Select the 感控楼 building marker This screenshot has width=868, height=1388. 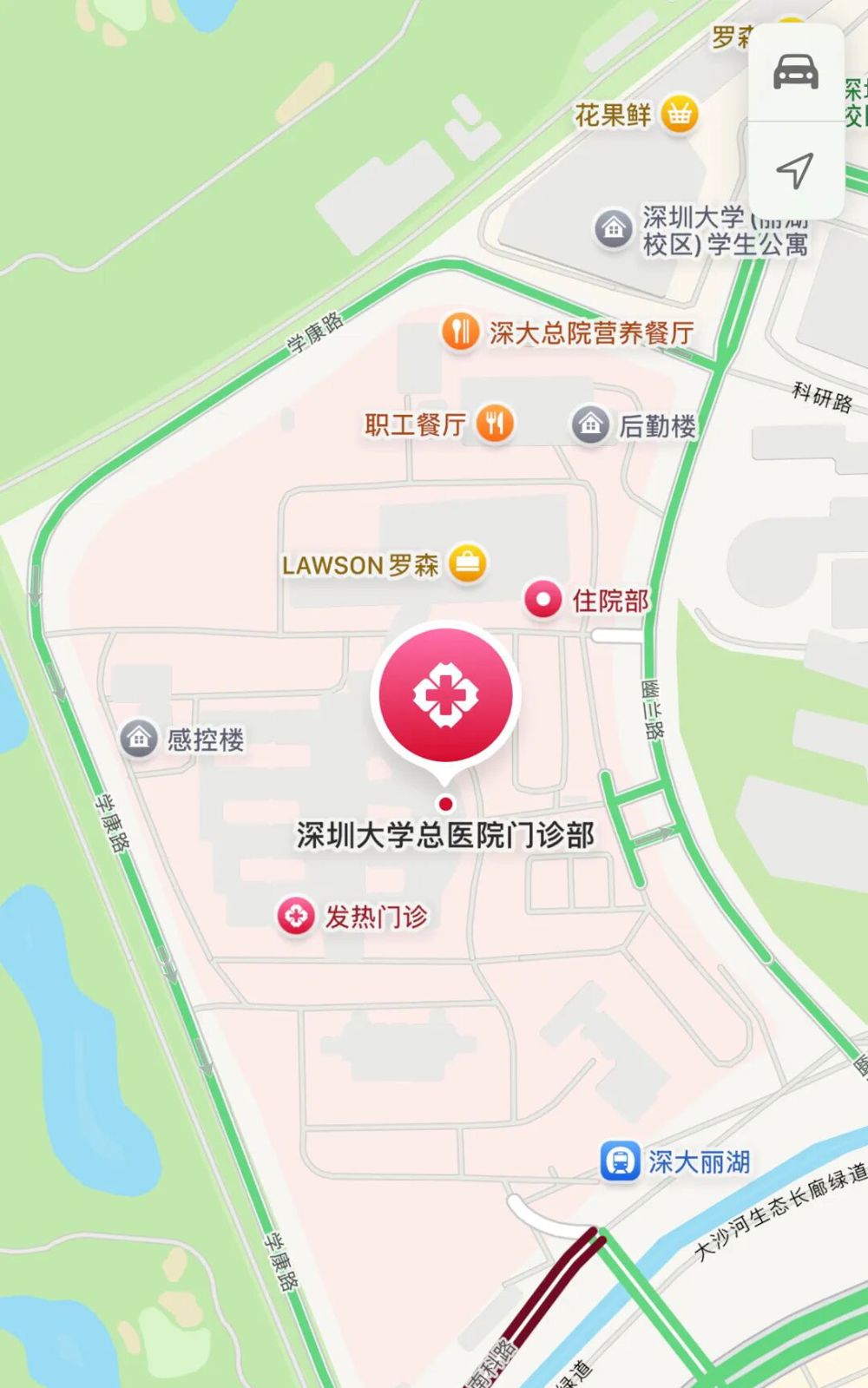(139, 740)
